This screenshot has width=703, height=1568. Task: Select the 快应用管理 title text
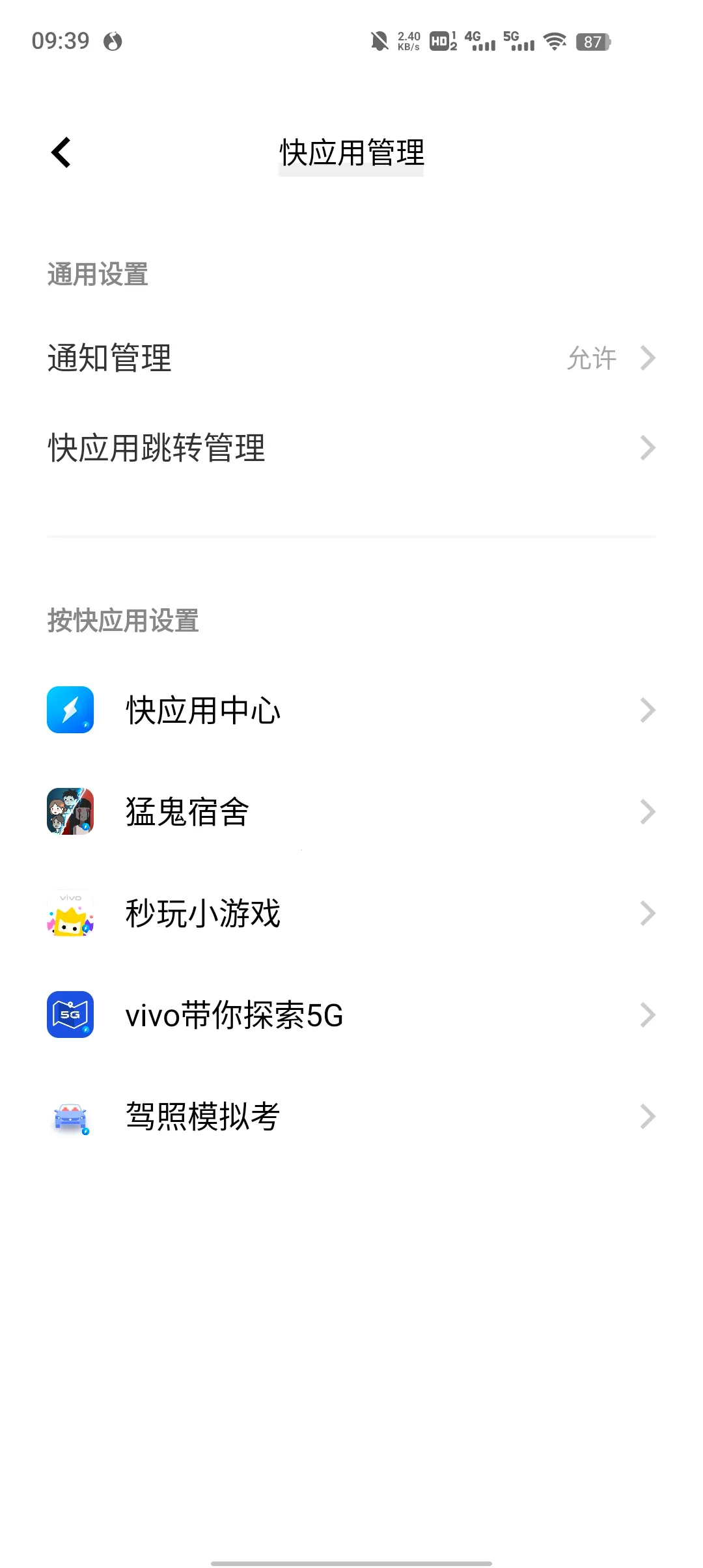coord(351,154)
